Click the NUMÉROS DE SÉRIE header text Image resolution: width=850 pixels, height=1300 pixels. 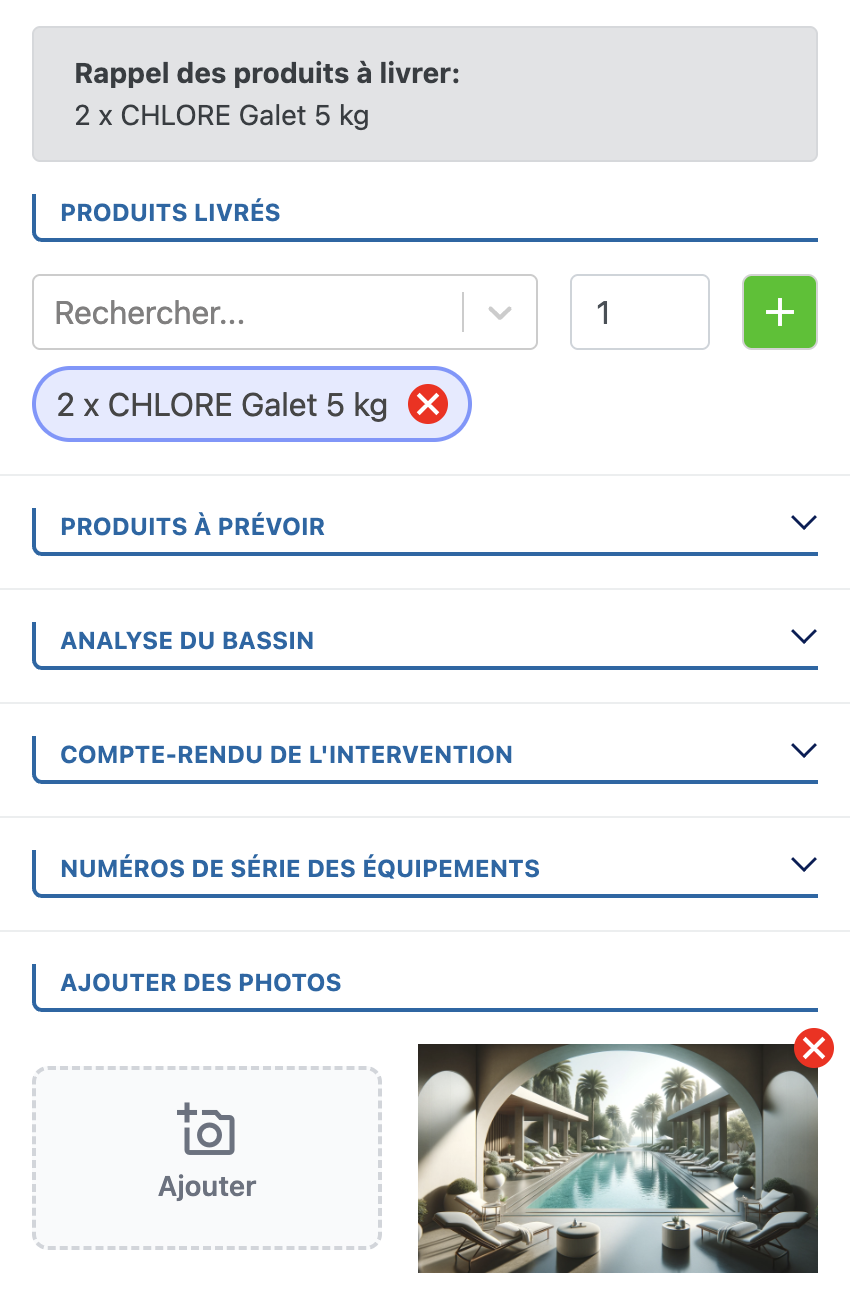(300, 868)
